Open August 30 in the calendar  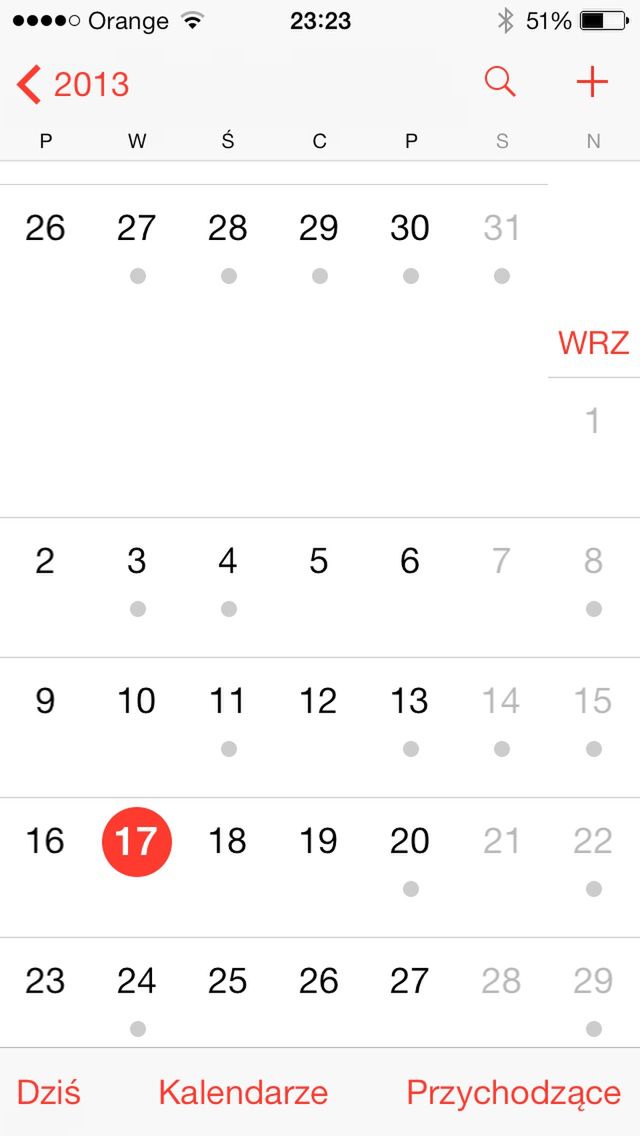tap(410, 229)
